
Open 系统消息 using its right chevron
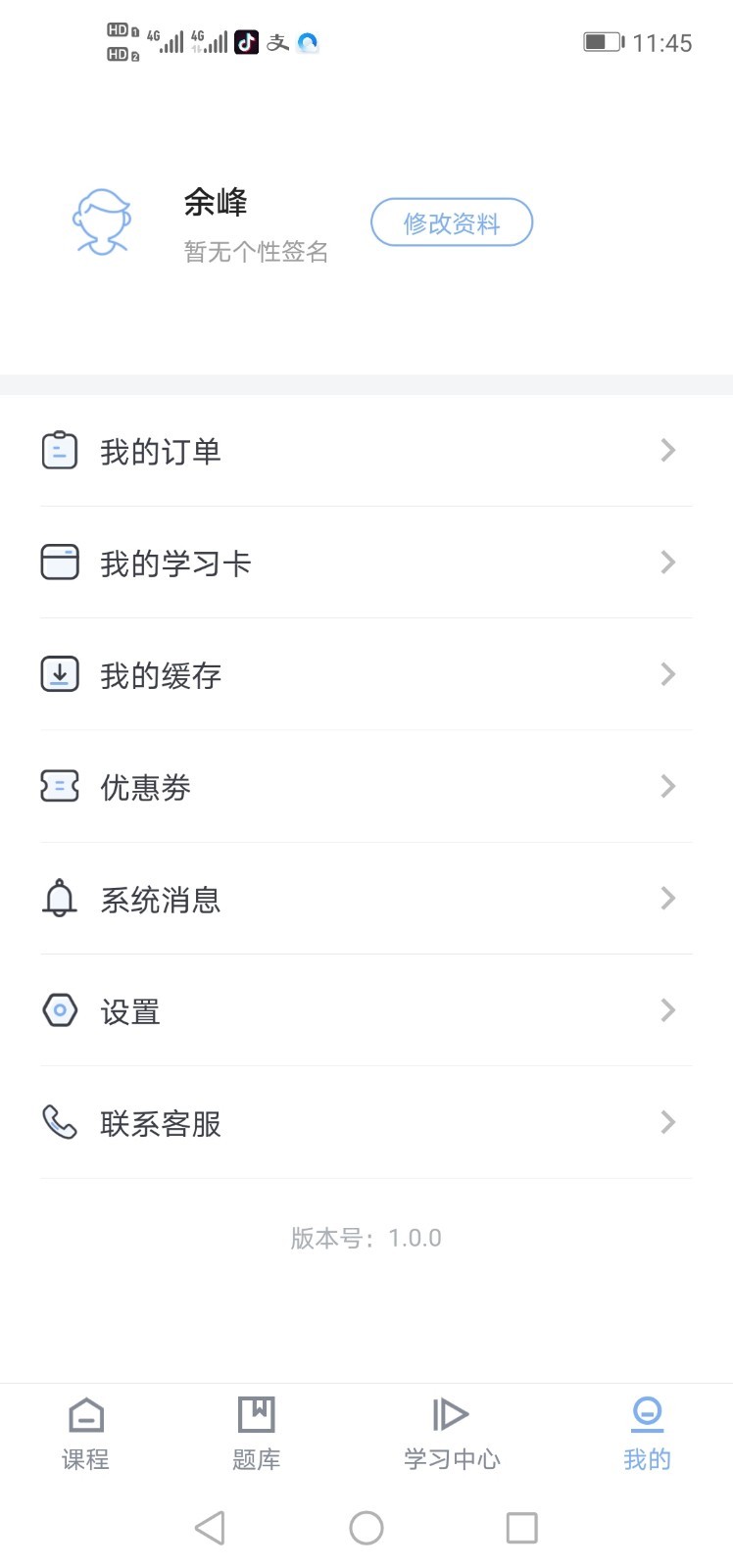point(668,899)
